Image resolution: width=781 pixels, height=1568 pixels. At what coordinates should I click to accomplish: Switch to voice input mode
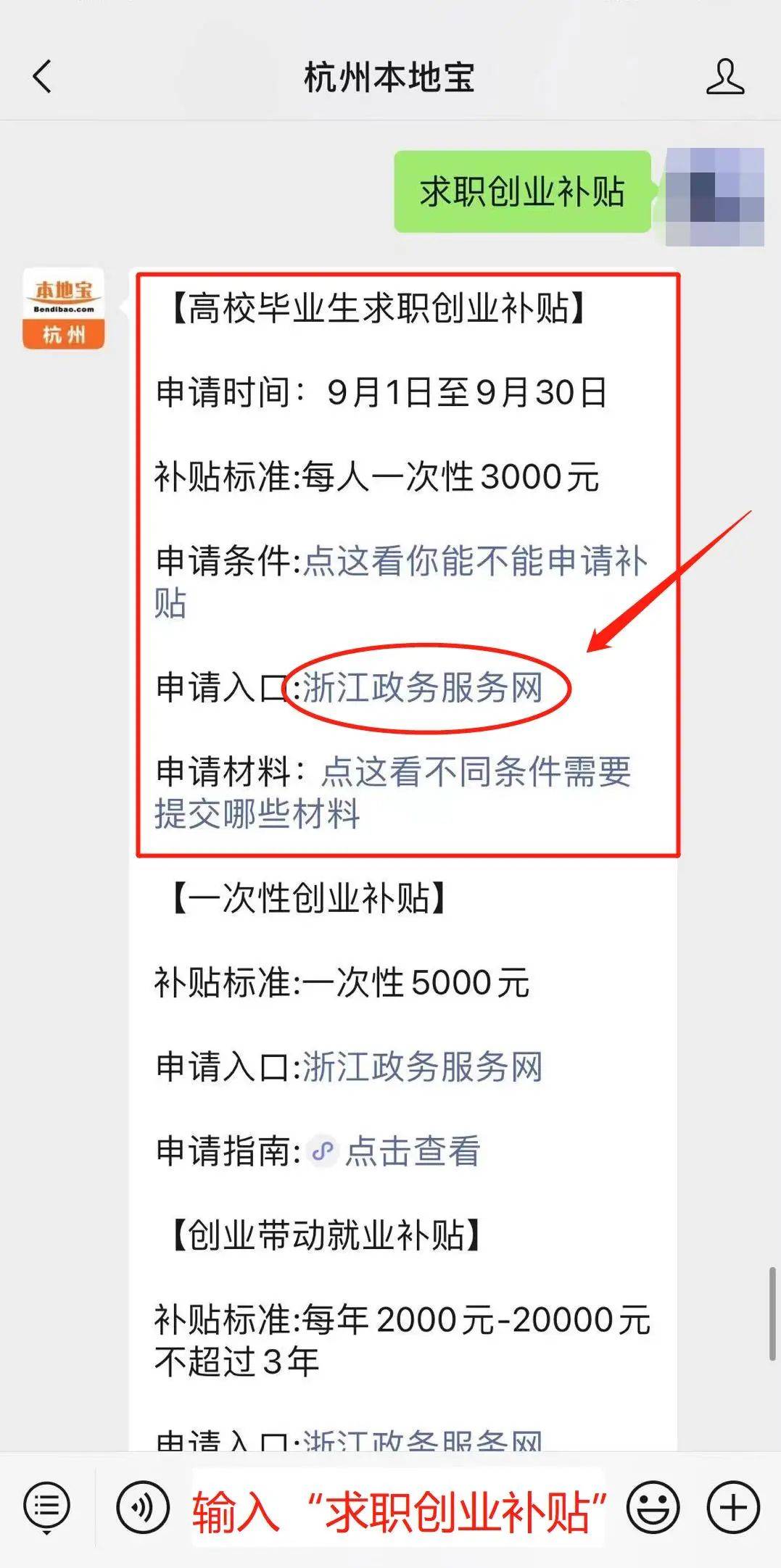pyautogui.click(x=142, y=1508)
